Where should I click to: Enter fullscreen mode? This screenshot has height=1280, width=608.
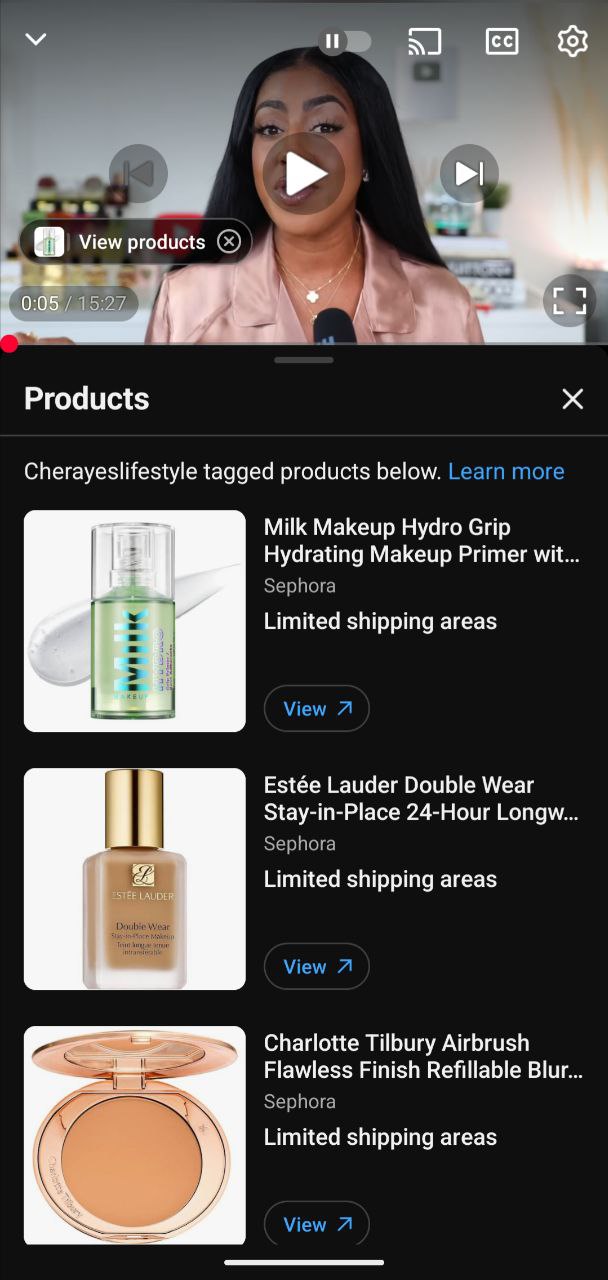click(x=569, y=301)
